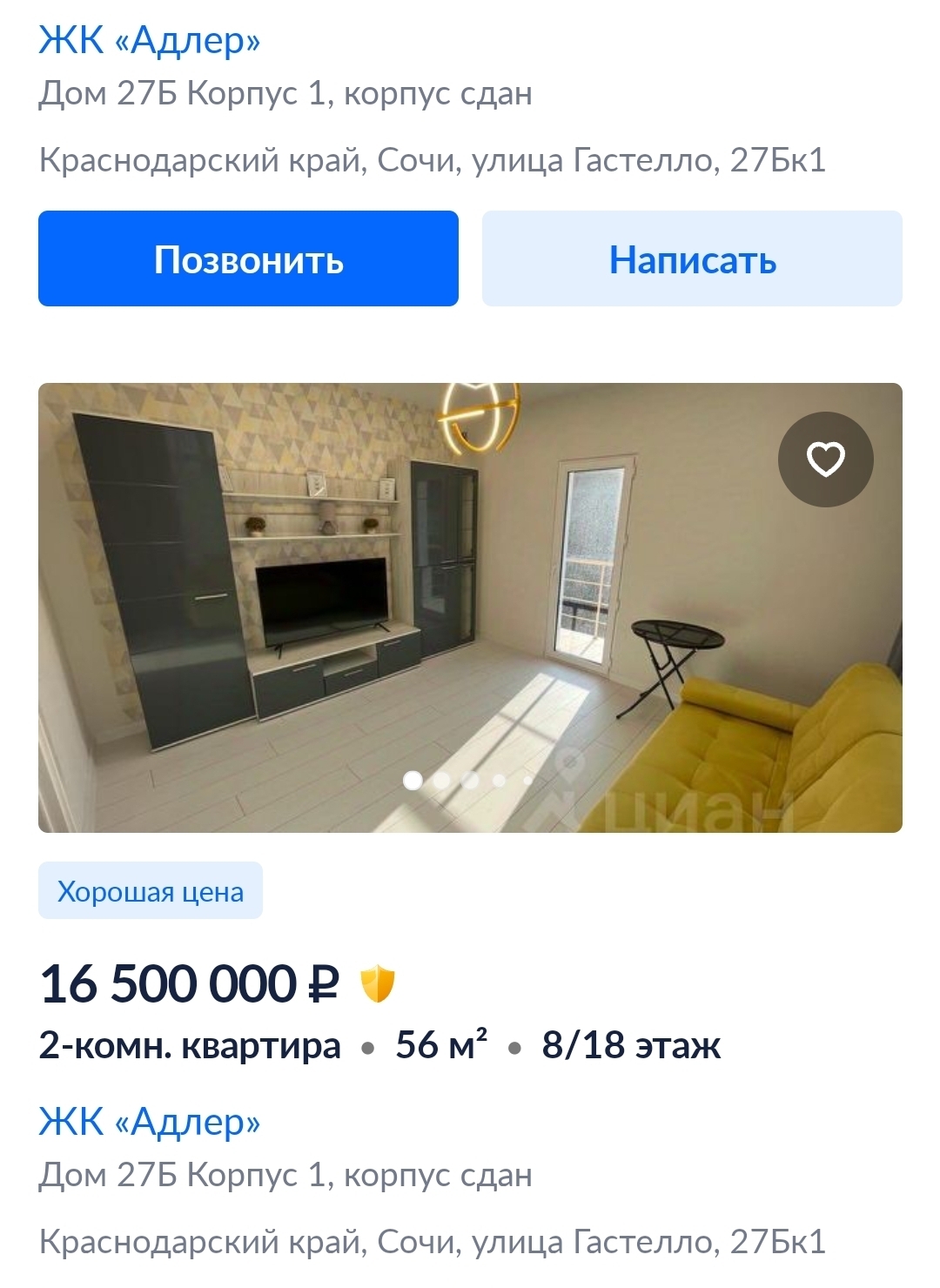Add the 16 500 000 ₽ apartment to favorites
Viewport: 940px width, 1288px height.
click(825, 459)
